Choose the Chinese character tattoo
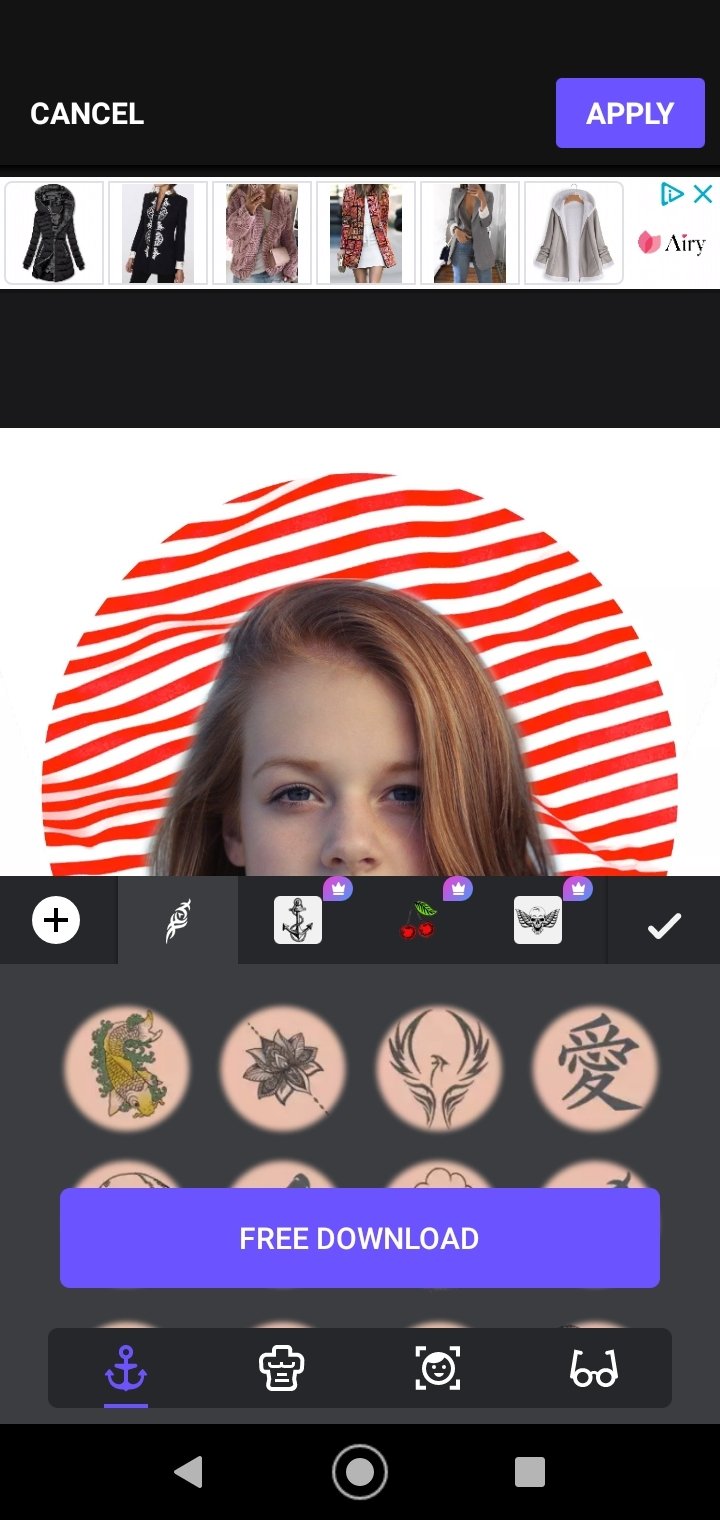 point(595,1068)
